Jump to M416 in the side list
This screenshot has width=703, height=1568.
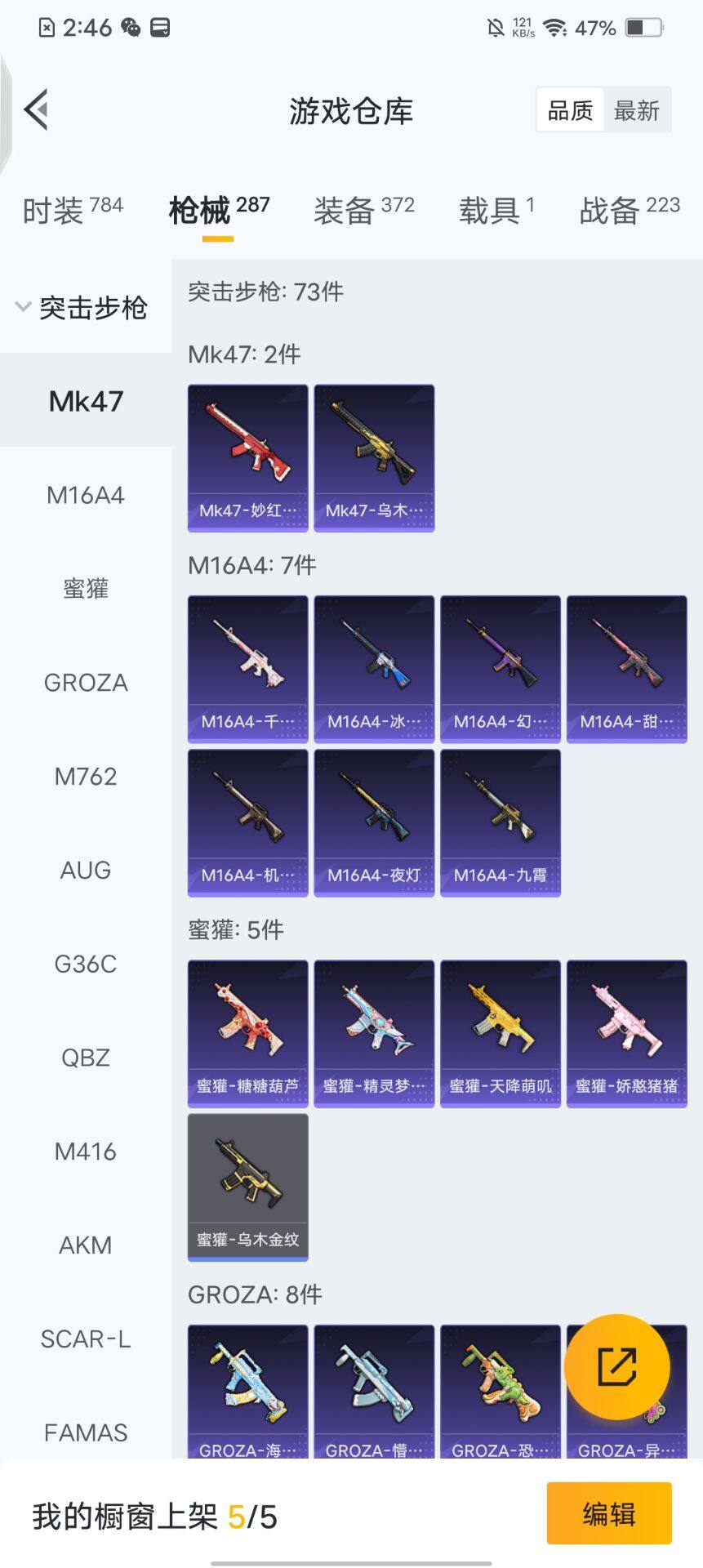point(86,1151)
